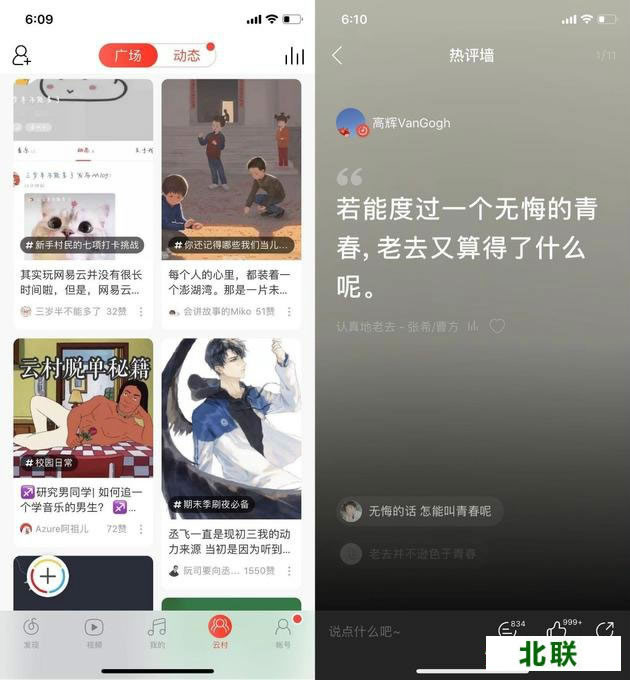630x680 pixels.
Task: Tap the round plus create button
Action: pos(48,576)
